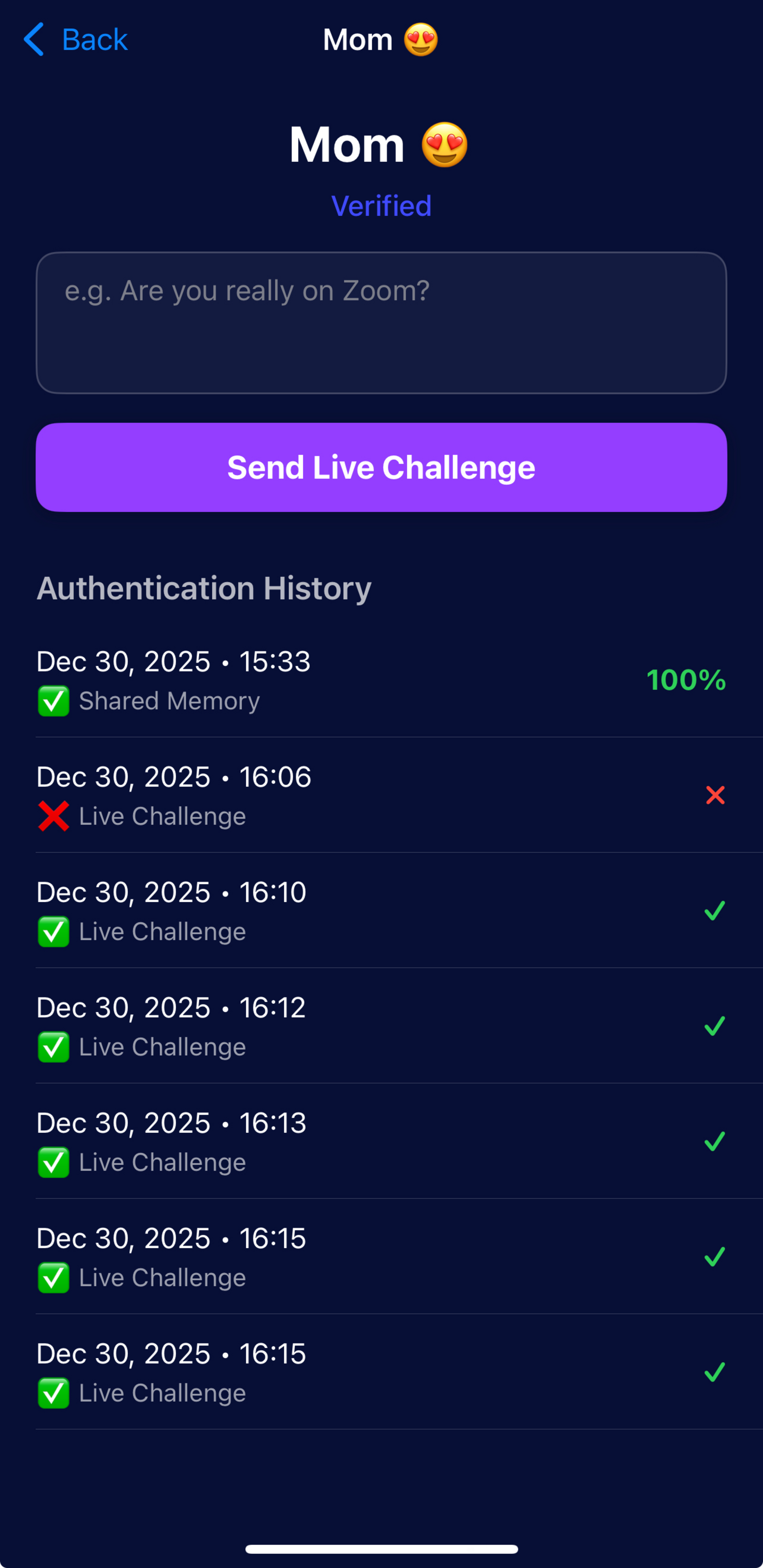The image size is (763, 1568).
Task: Tap the checkbox icon beside the 16:10 Live Challenge
Action: point(54,931)
